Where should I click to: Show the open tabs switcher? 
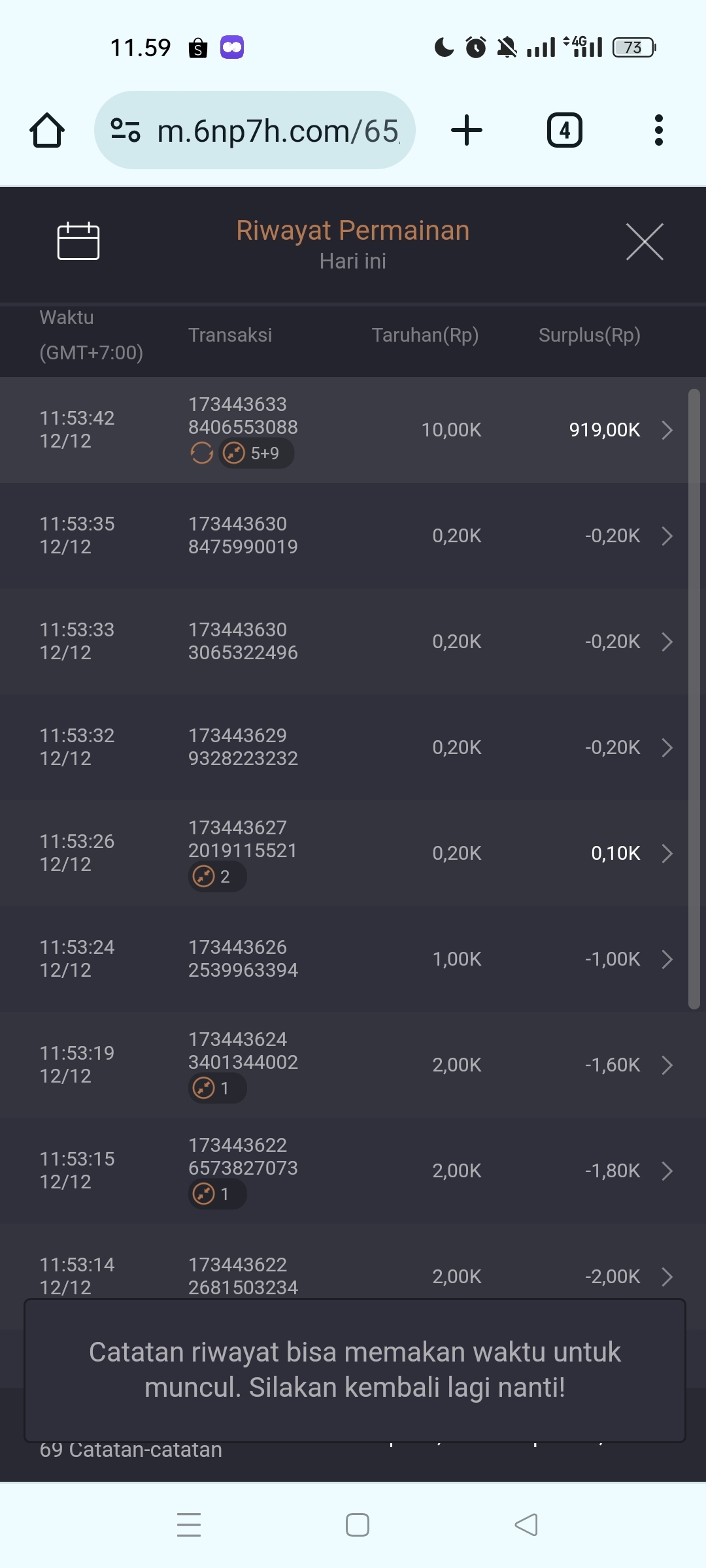[564, 130]
